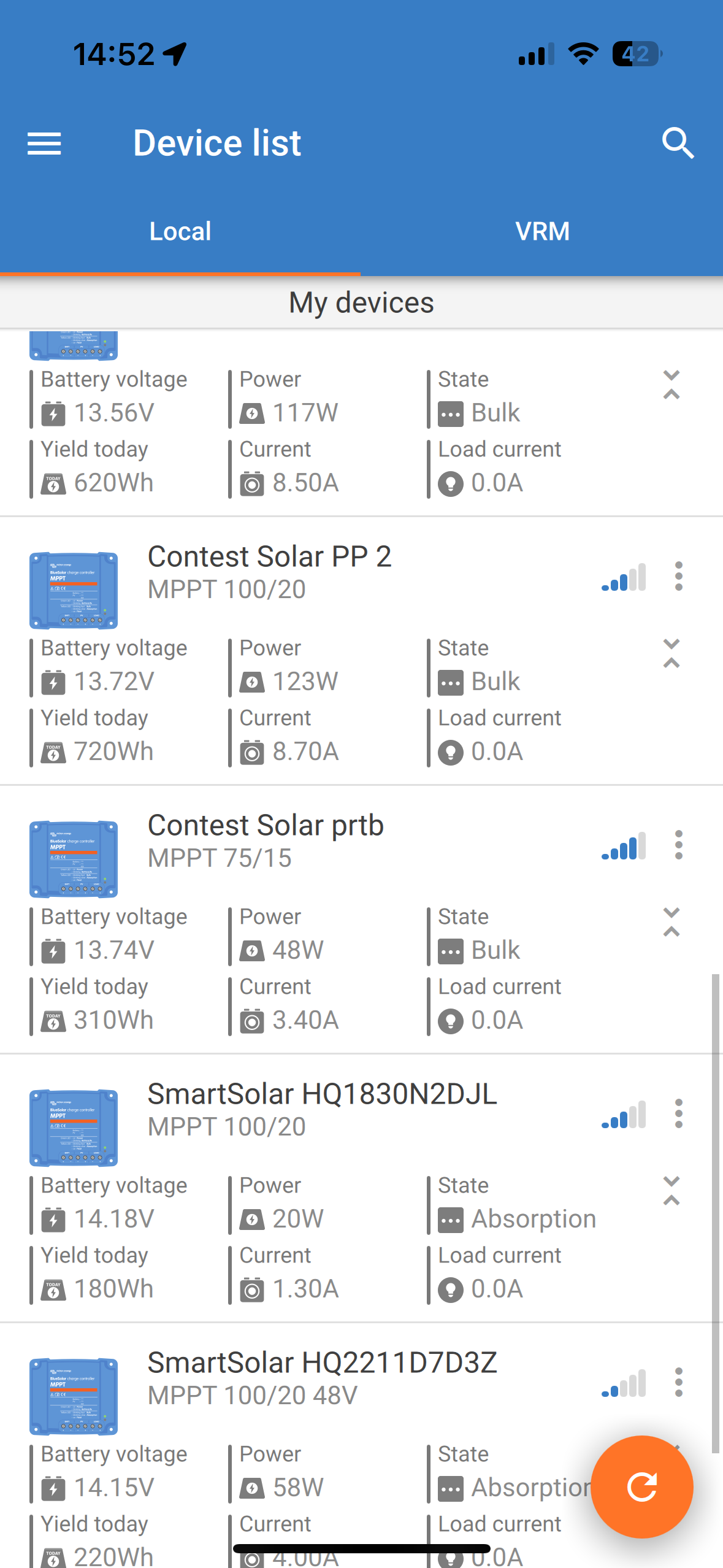Open Contest Solar PP 2 device
The width and height of the screenshot is (723, 1568).
(x=270, y=572)
